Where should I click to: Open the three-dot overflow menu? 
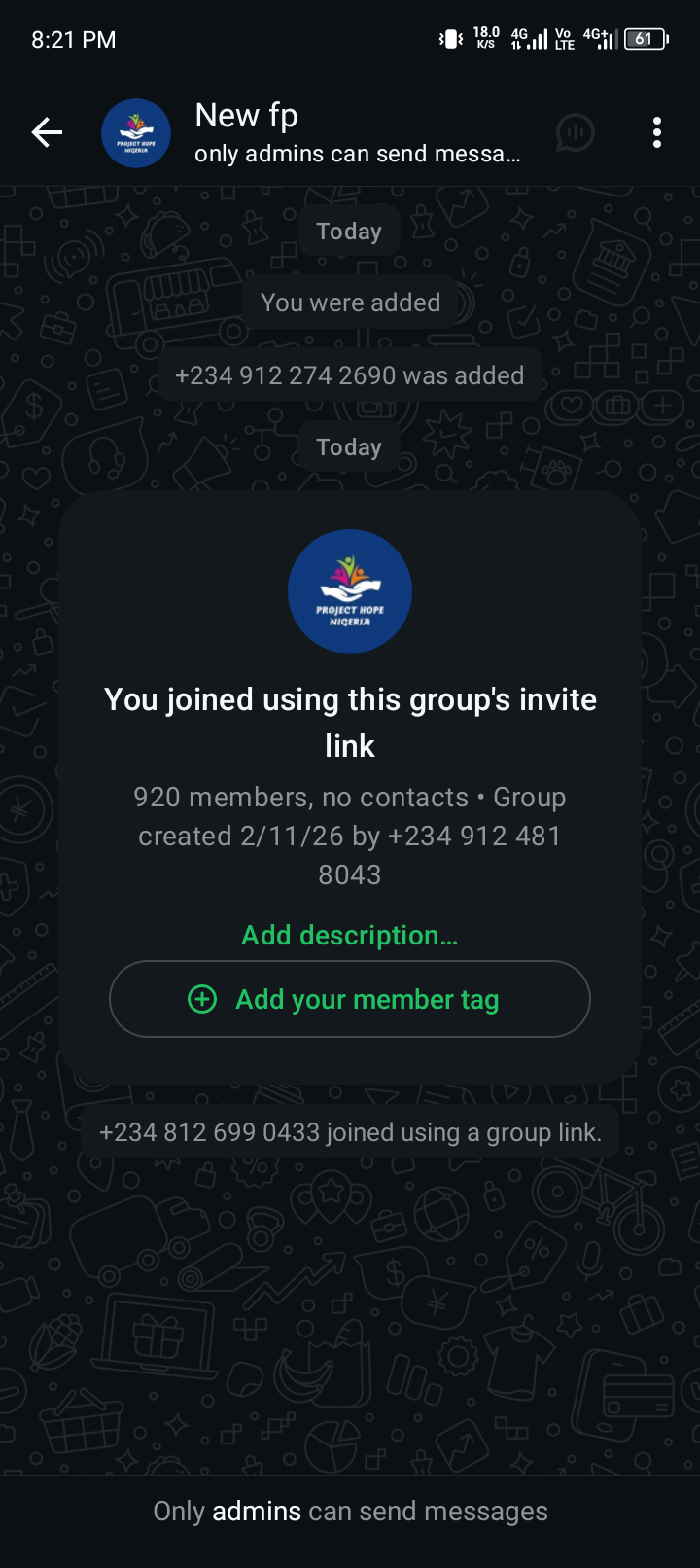tap(657, 132)
